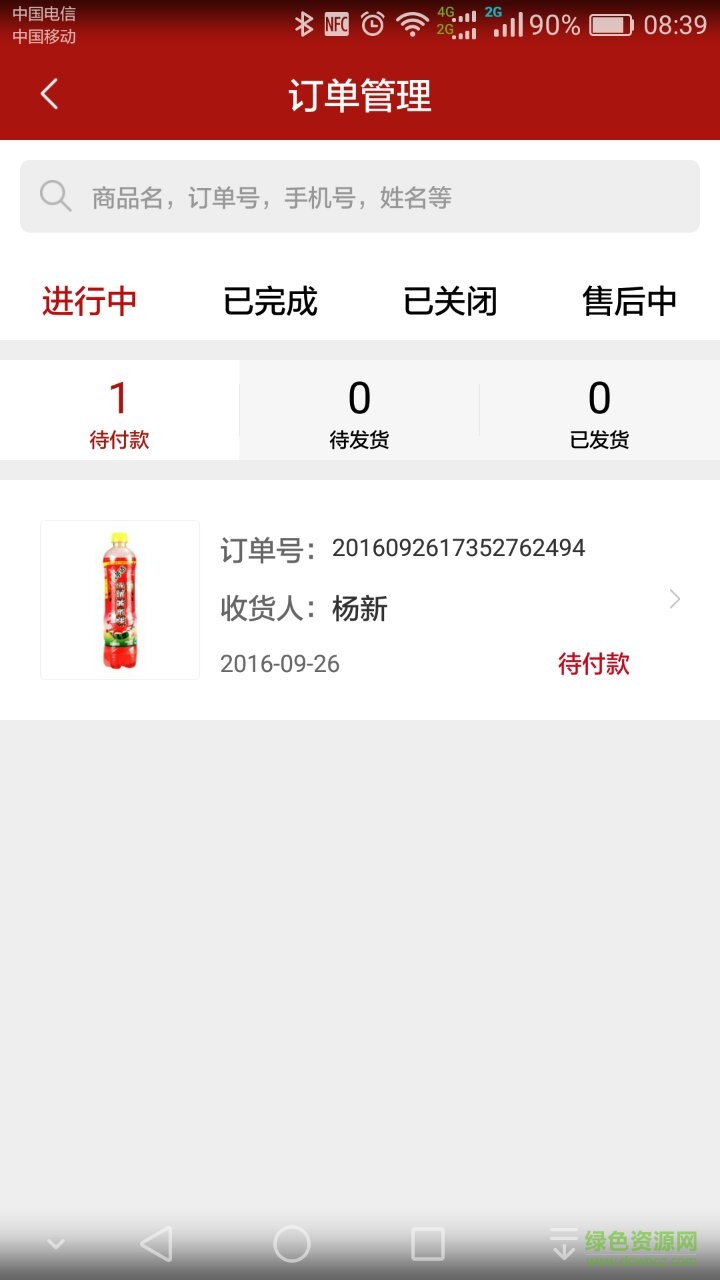Switch to the 已完成 completed tab
The image size is (720, 1280).
pos(268,301)
